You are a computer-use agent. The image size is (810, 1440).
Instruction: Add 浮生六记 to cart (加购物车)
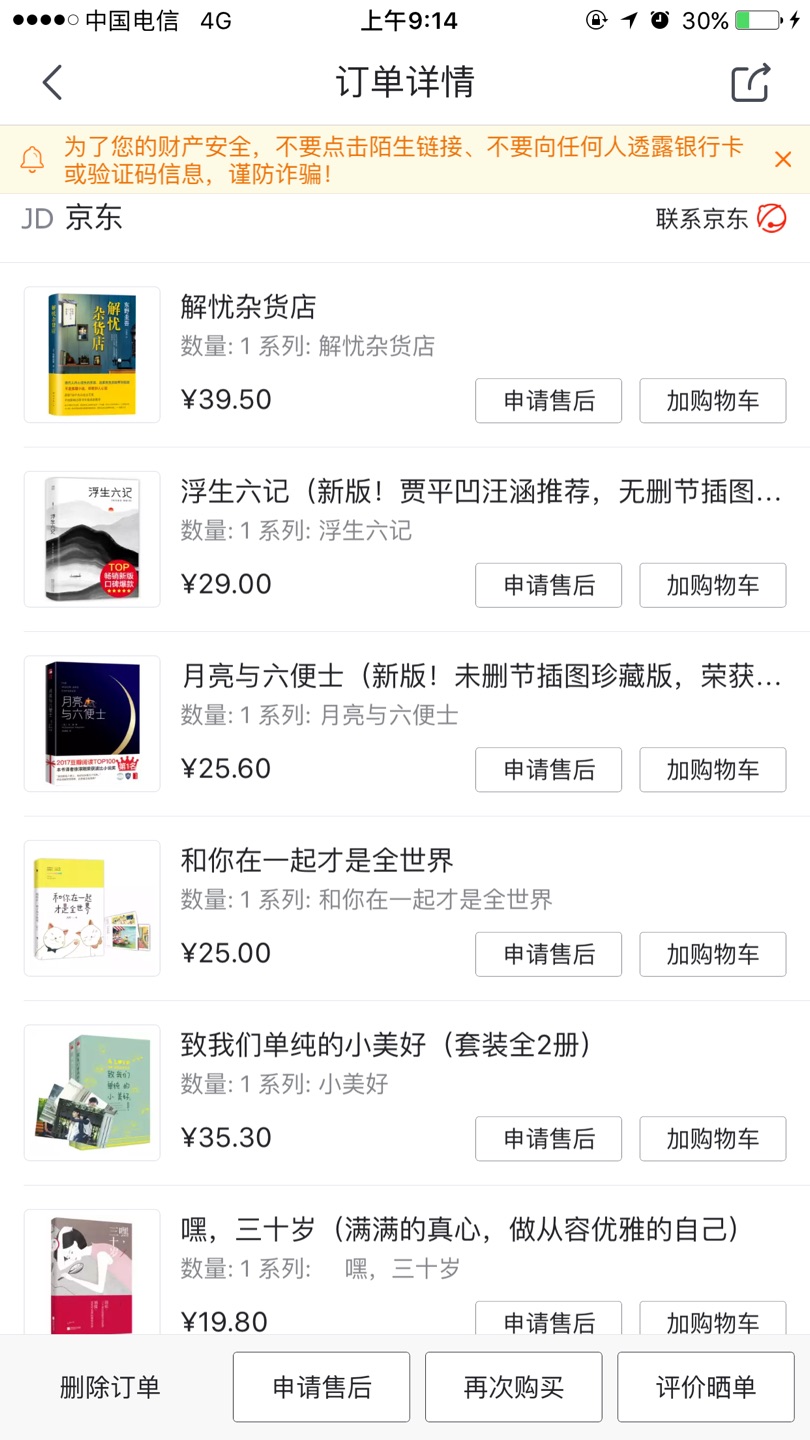[x=712, y=585]
